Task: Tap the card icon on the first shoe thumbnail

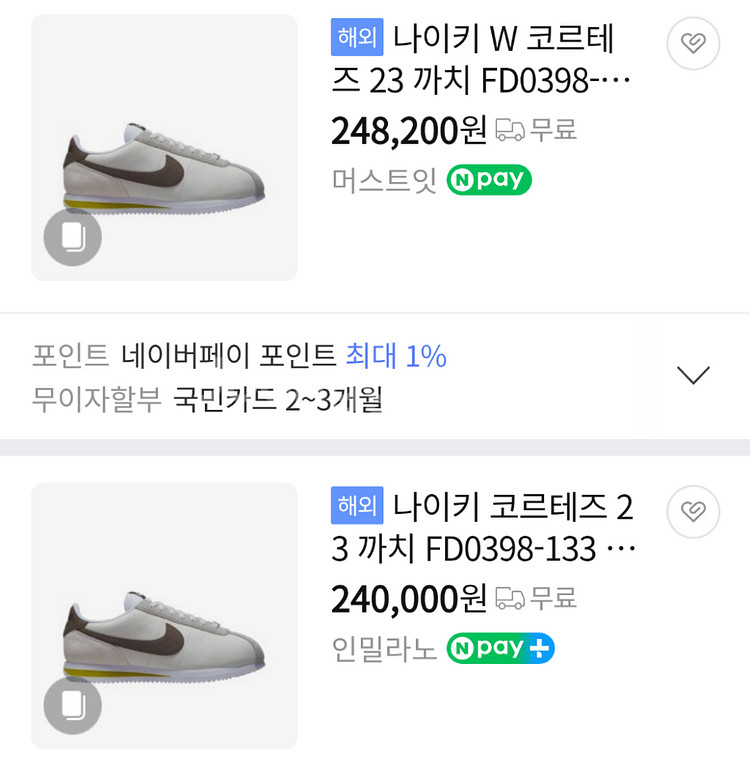Action: (71, 238)
